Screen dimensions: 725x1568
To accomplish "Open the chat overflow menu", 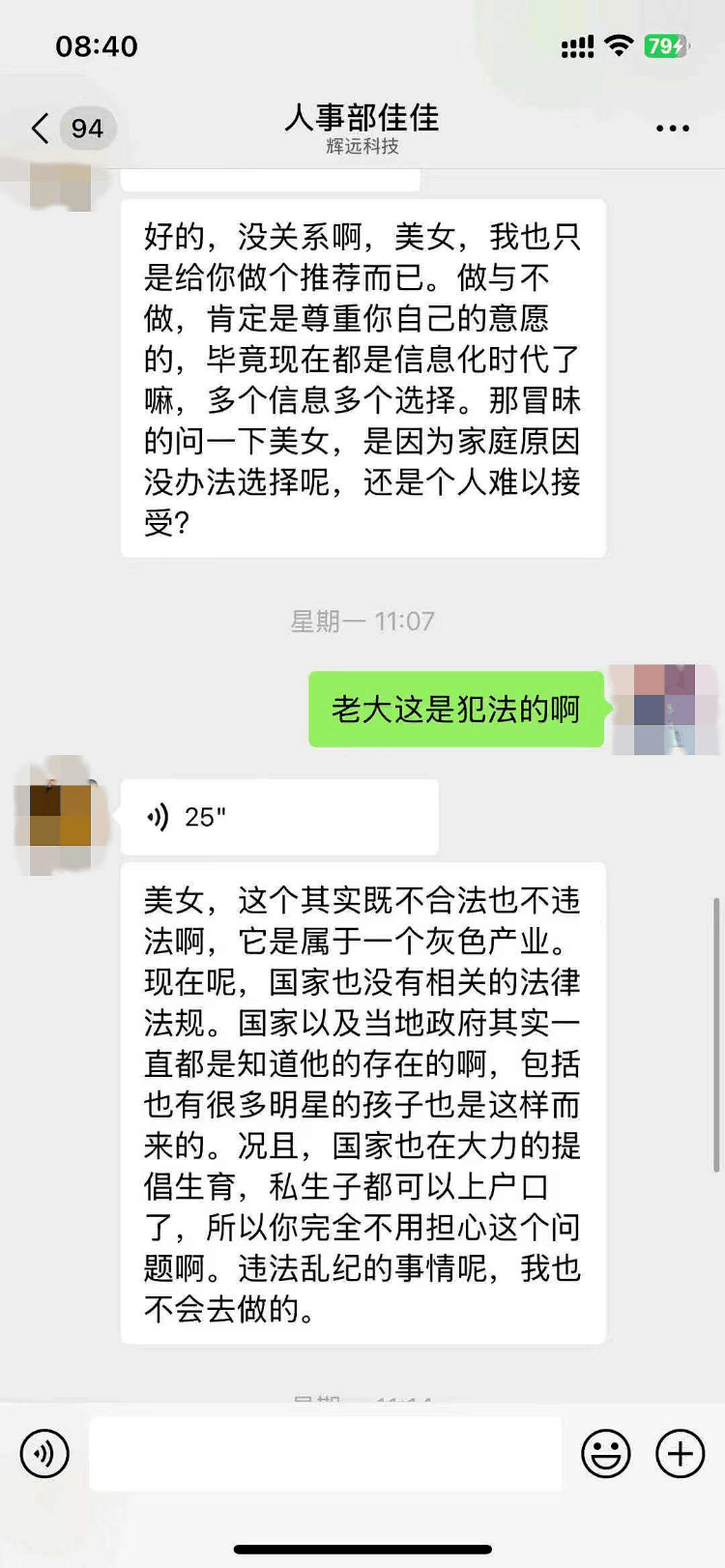I will [x=672, y=128].
